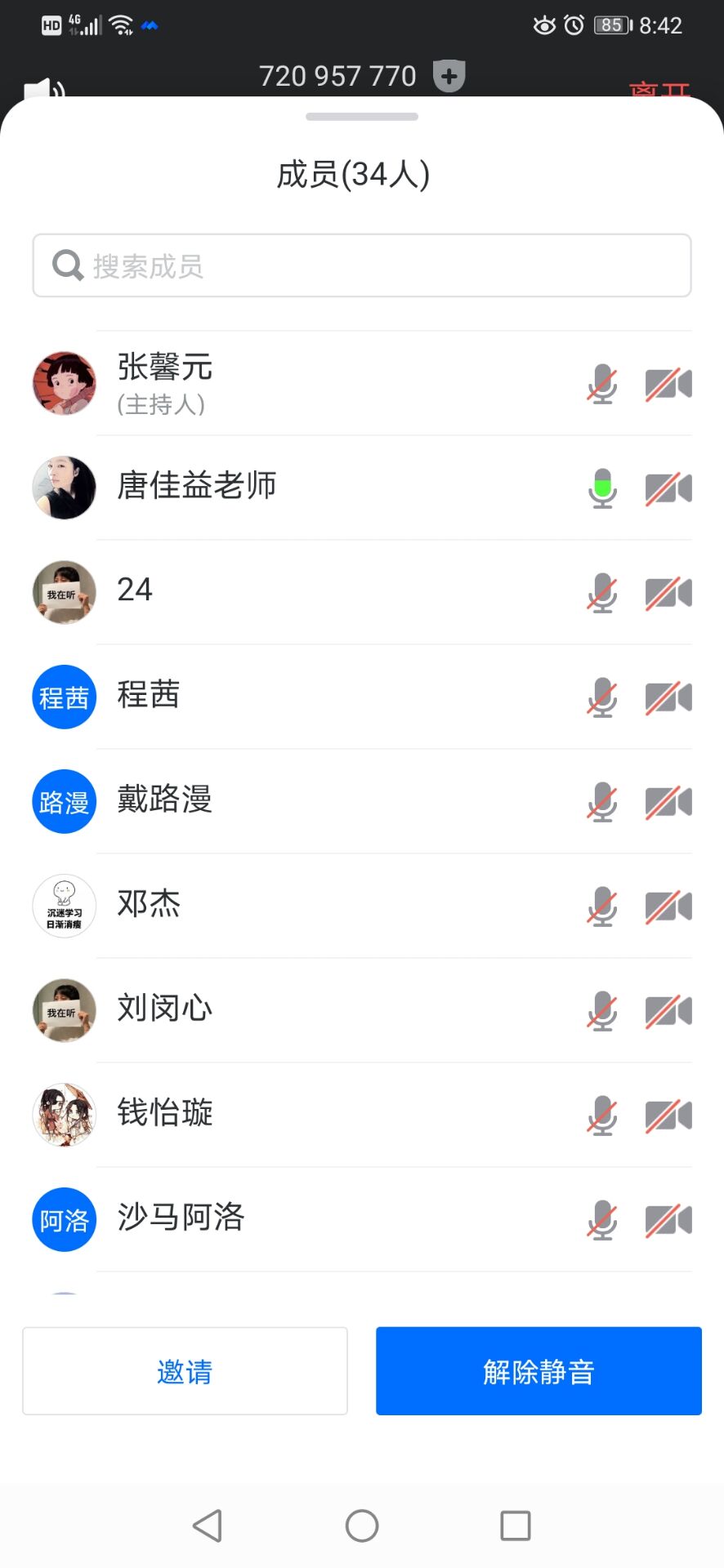Tap 张馨元's microphone icon
Screen dimensions: 724x1568
tap(602, 384)
